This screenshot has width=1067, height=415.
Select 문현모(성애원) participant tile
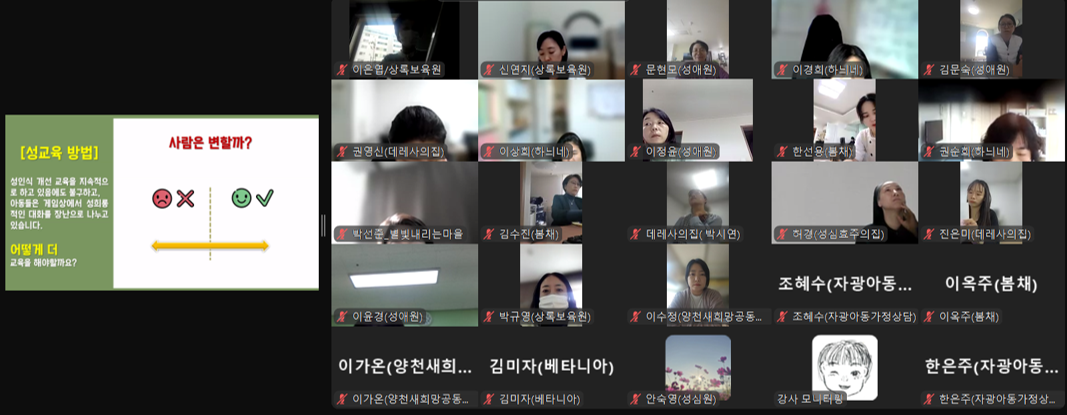[x=697, y=38]
